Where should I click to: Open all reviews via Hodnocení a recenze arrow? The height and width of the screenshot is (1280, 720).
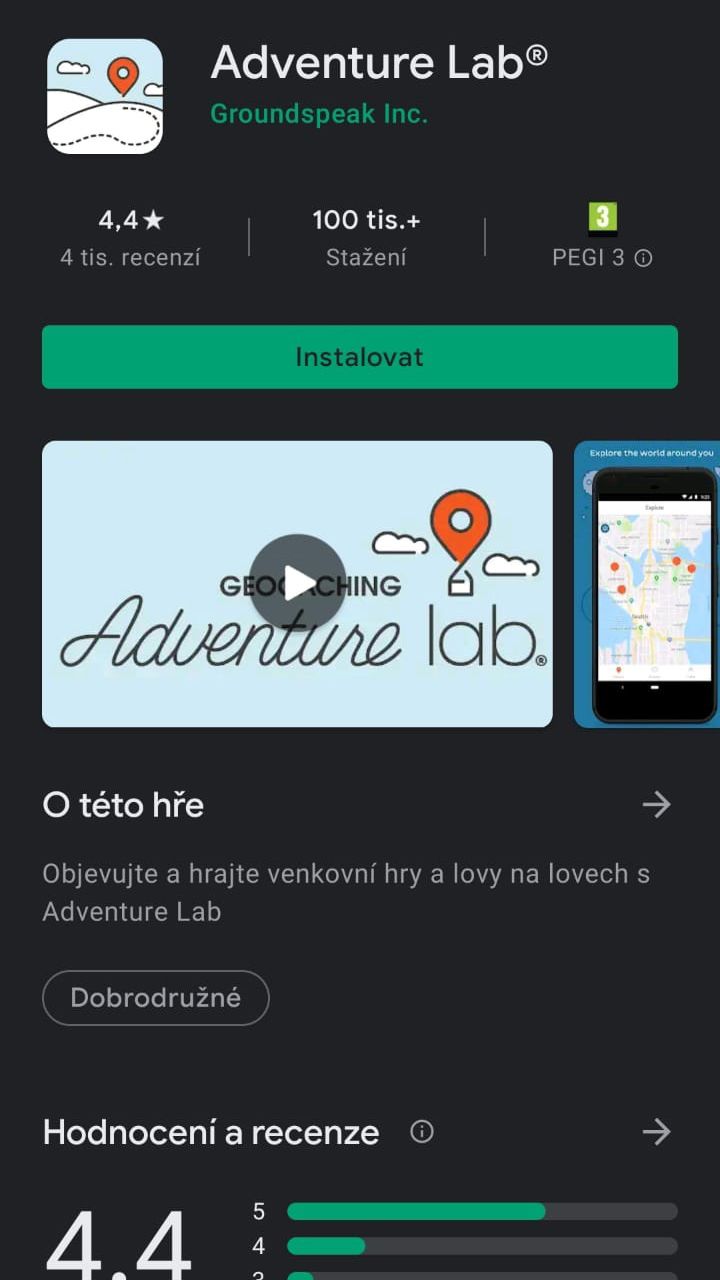(x=656, y=1131)
